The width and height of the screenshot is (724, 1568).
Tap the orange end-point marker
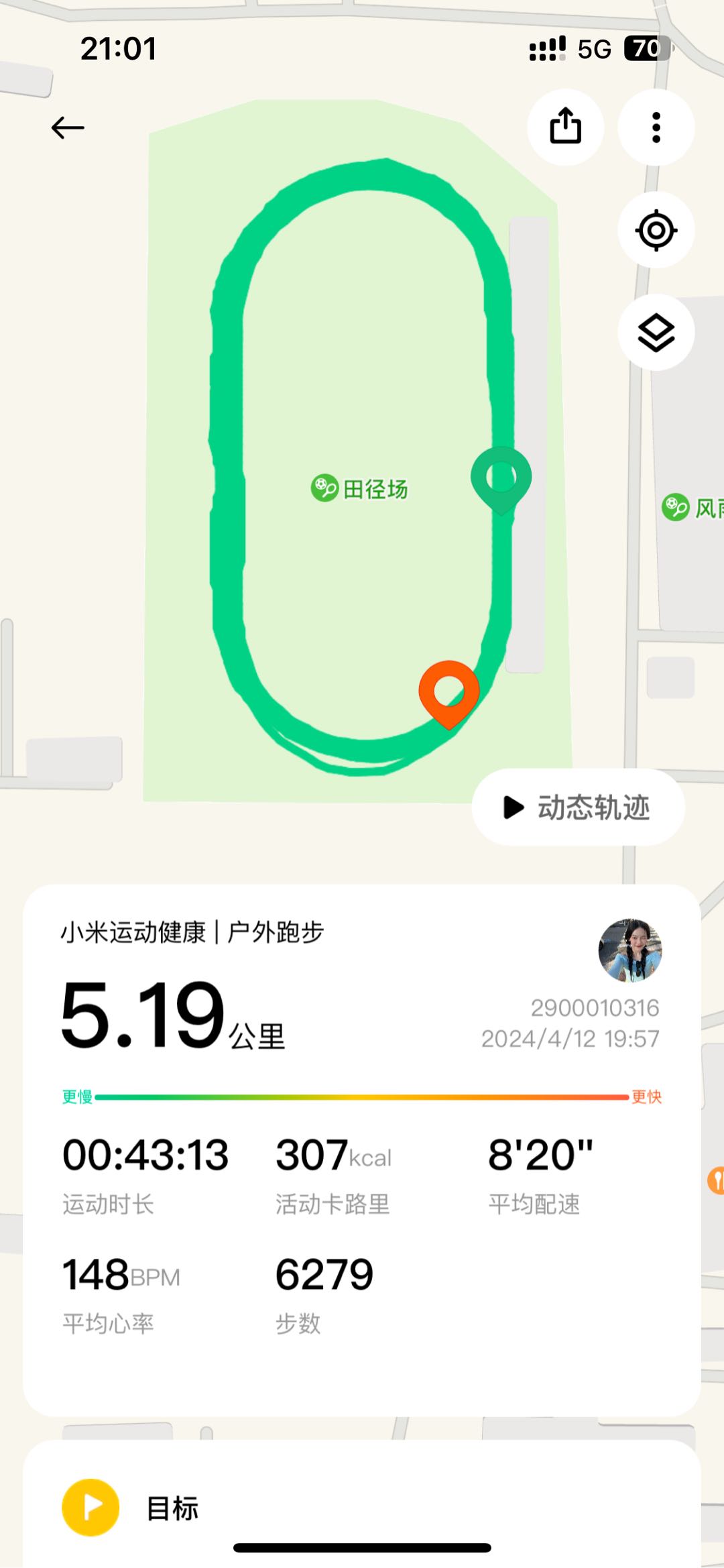click(x=449, y=691)
